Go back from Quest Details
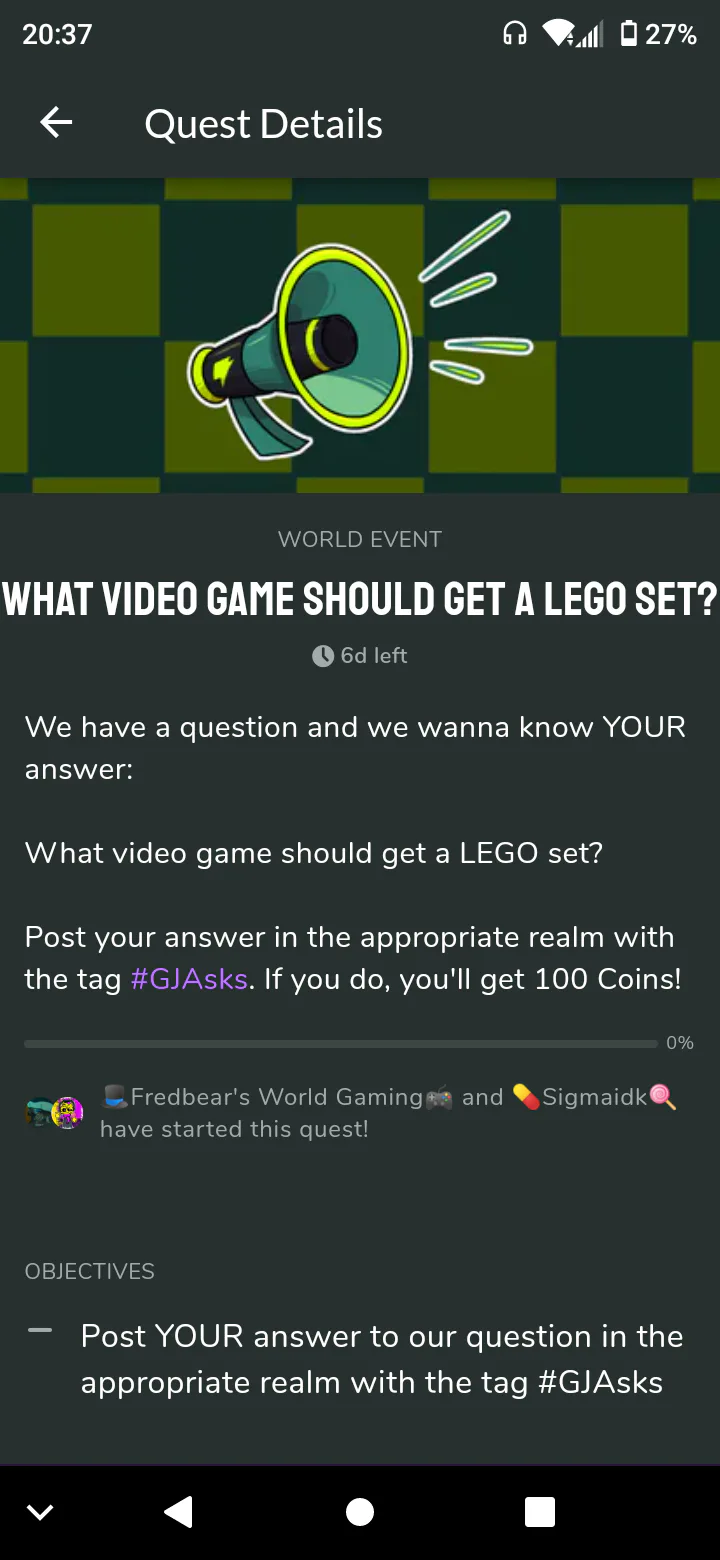This screenshot has height=1560, width=720. (x=56, y=123)
